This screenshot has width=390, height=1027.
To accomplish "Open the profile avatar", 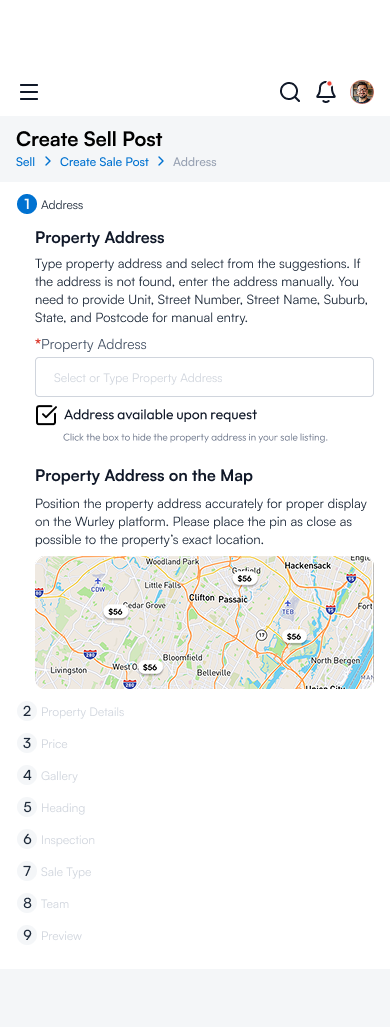I will click(x=362, y=92).
